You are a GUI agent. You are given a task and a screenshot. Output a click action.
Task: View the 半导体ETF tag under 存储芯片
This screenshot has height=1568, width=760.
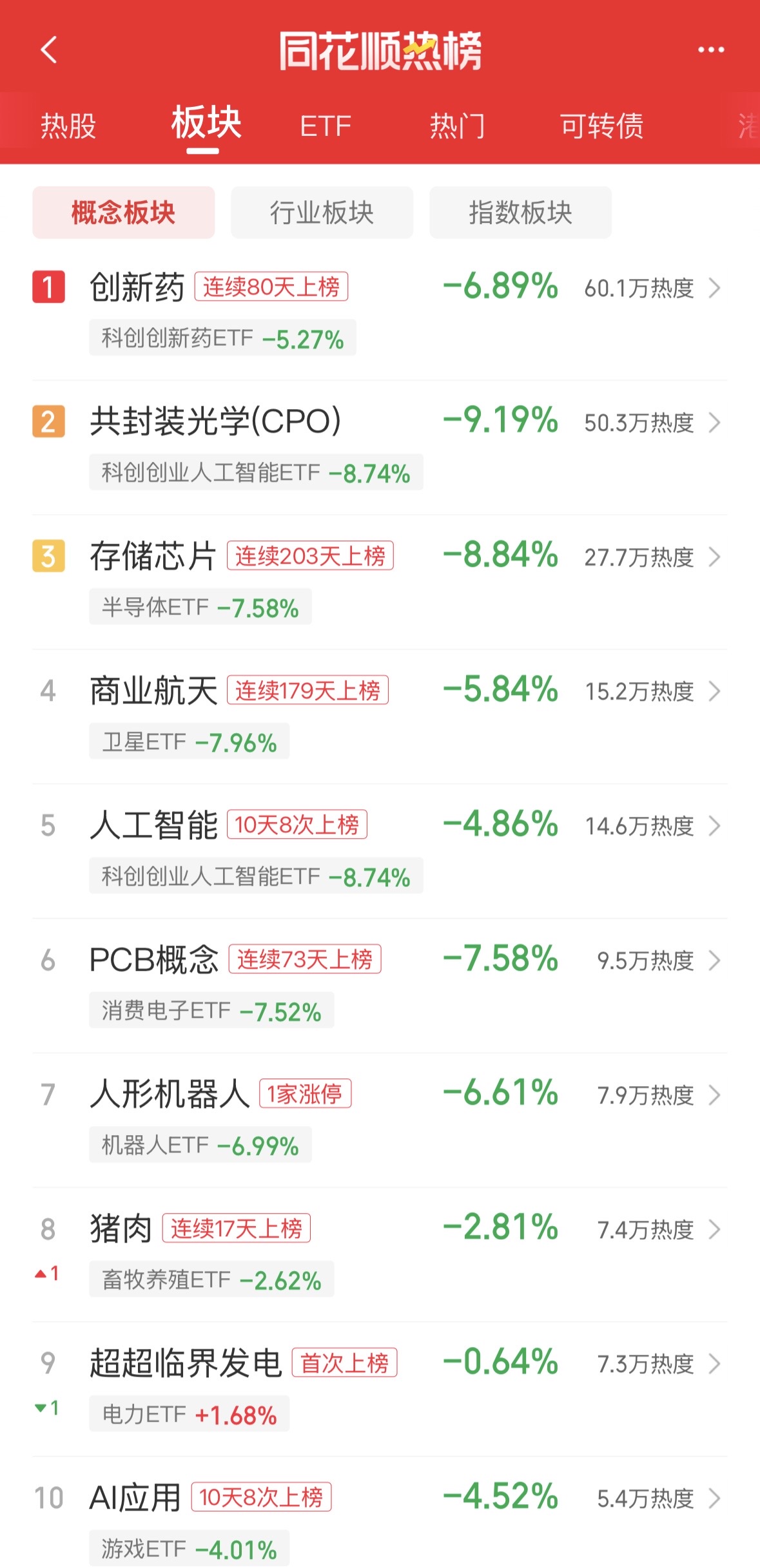pos(200,607)
